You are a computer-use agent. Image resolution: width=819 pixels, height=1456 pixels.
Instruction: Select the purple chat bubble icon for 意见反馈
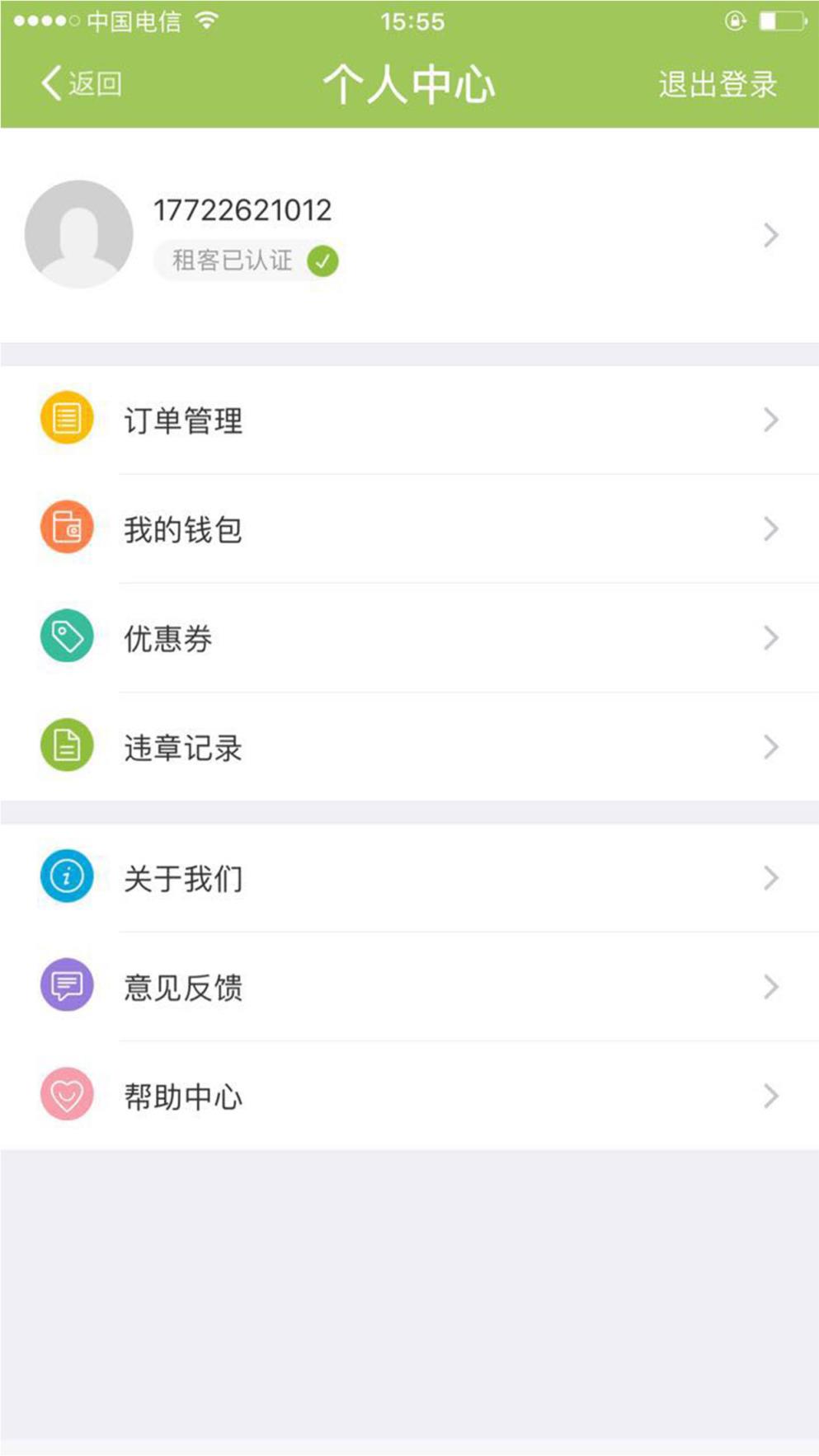pos(67,984)
